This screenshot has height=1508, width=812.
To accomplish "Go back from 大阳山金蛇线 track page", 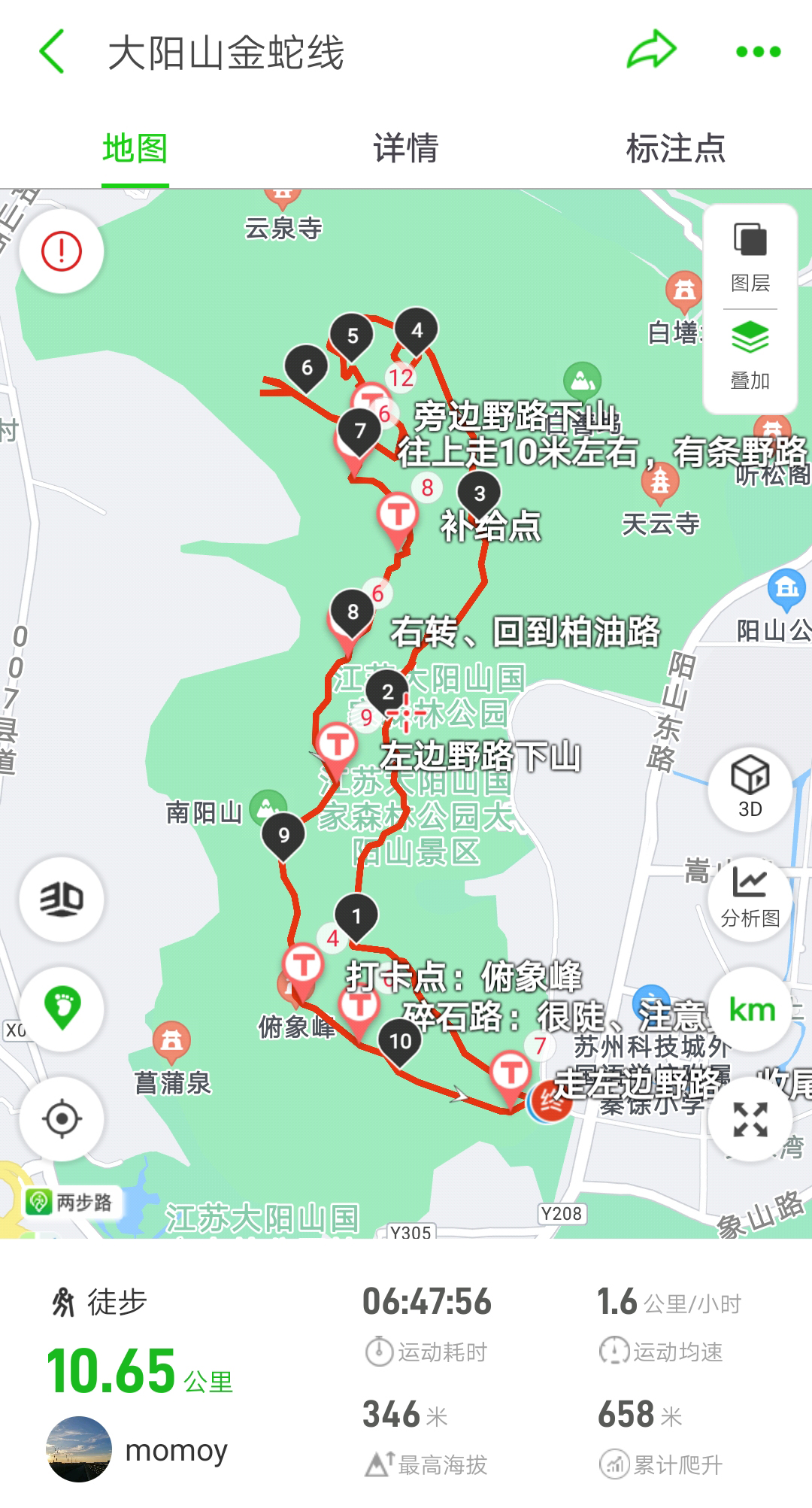I will [53, 52].
